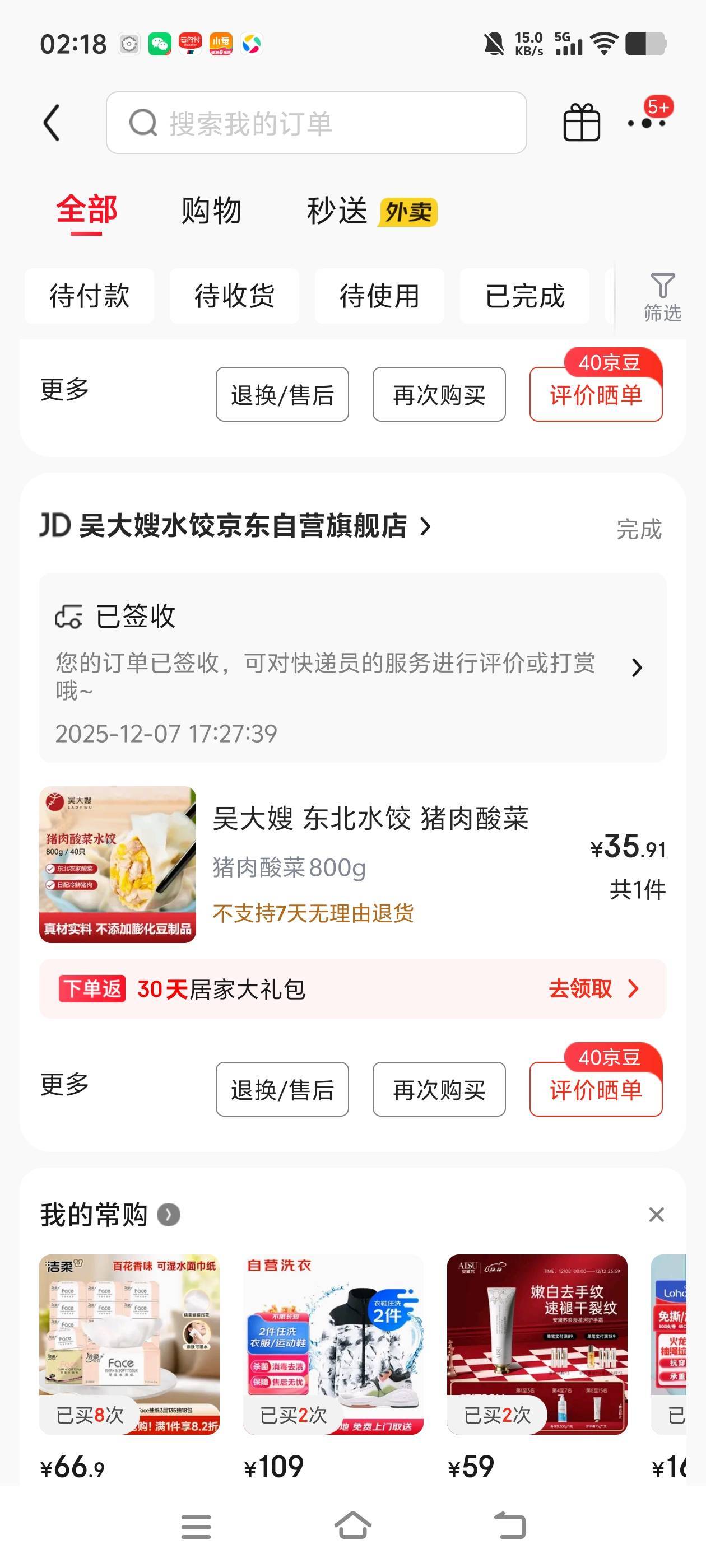Show 已完成 orders

(x=524, y=296)
